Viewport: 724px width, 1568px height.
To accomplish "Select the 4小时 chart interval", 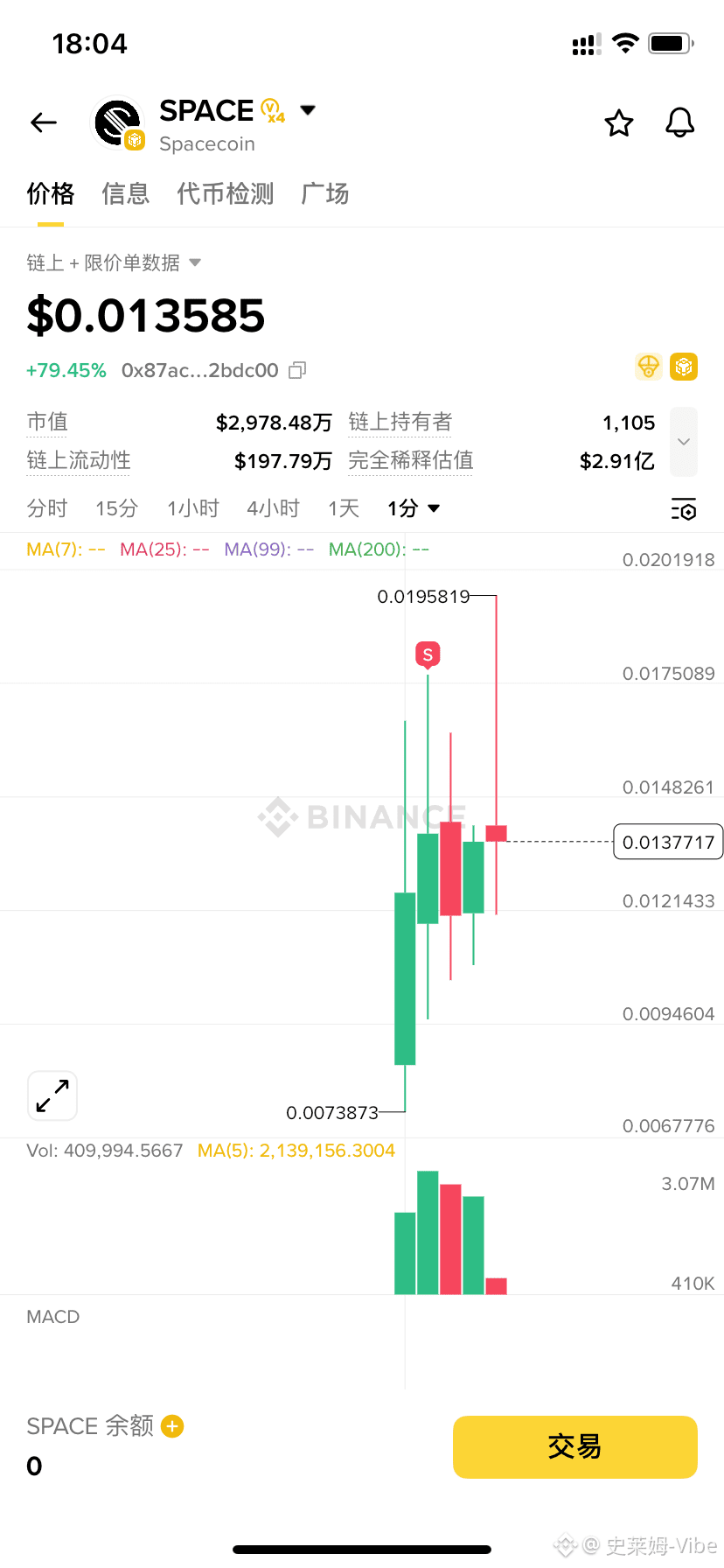I will [273, 508].
